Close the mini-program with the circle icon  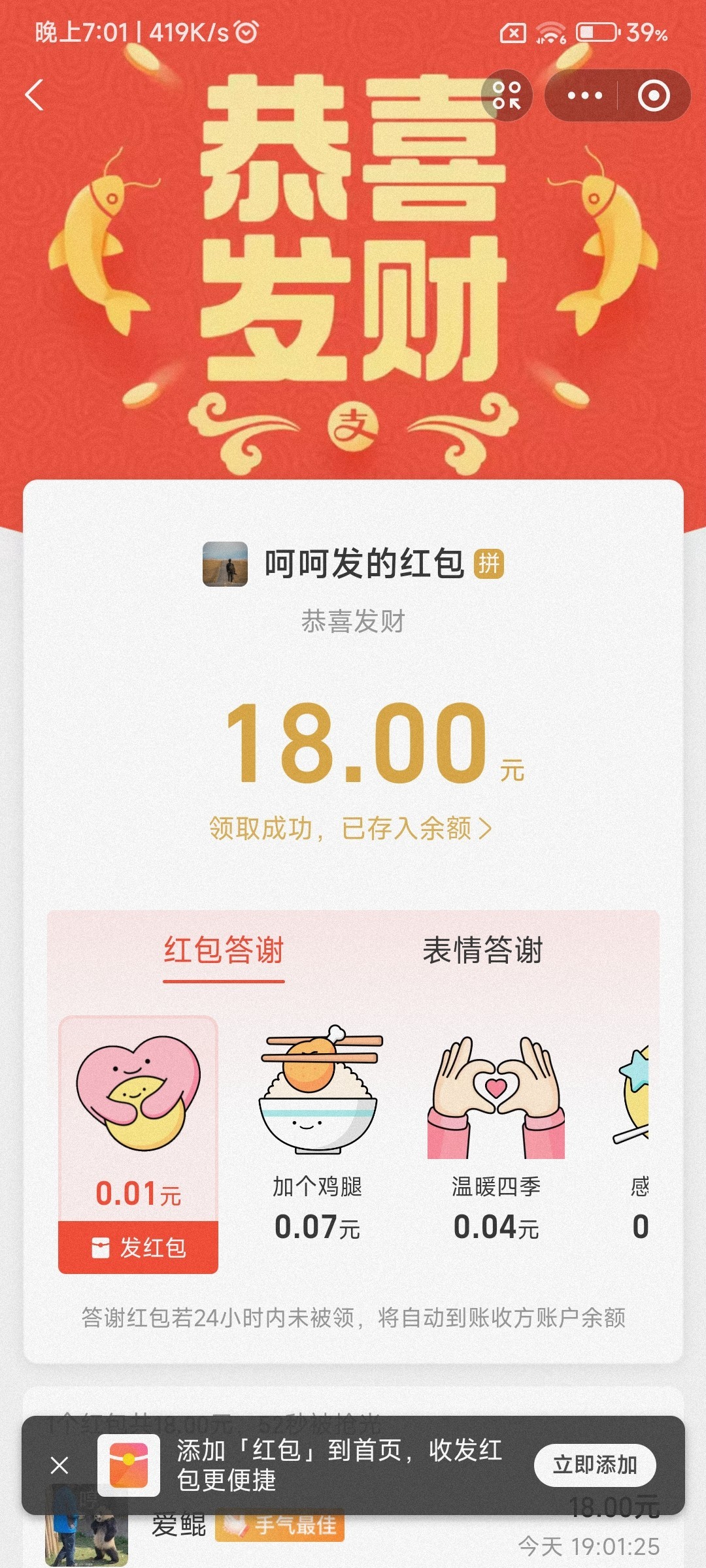654,96
